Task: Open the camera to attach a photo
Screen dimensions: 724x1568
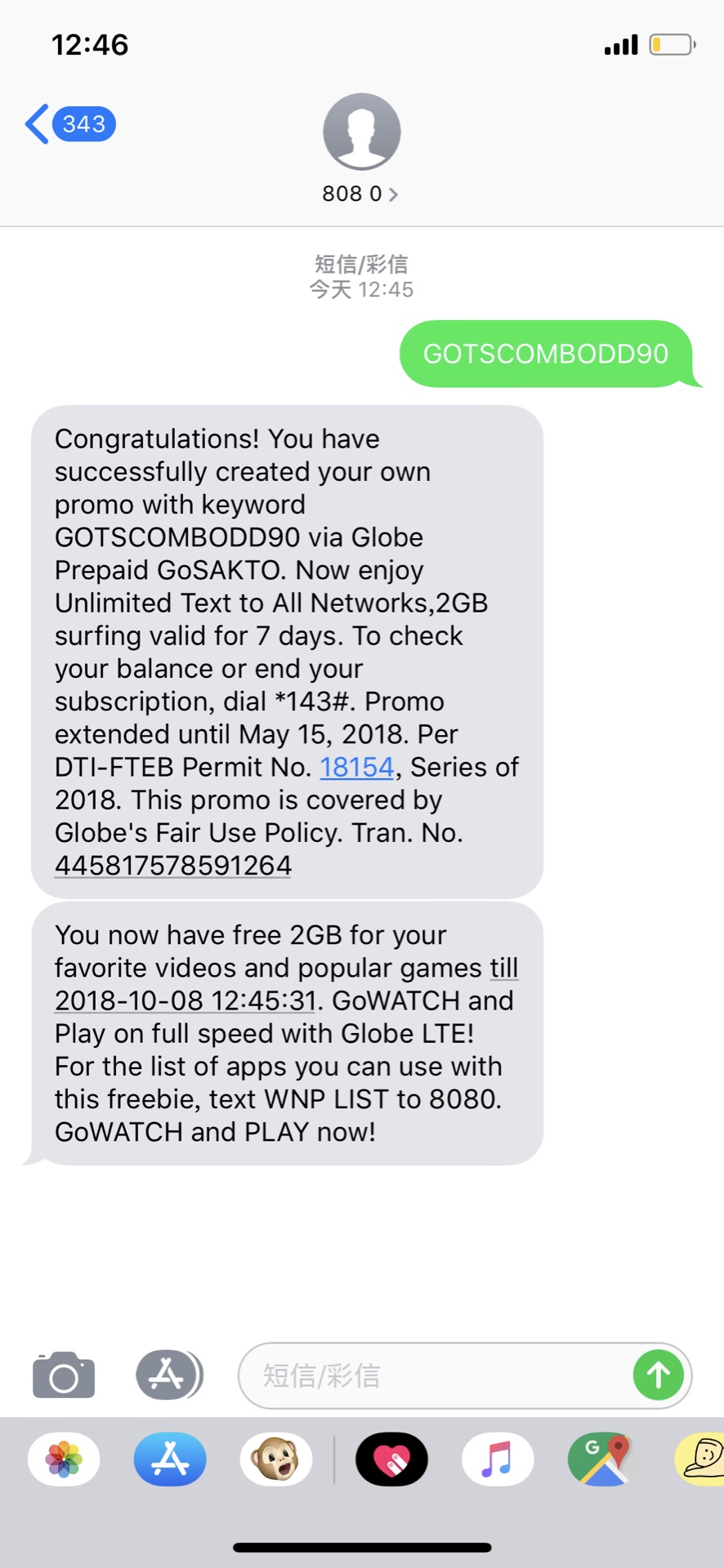Action: point(64,1375)
